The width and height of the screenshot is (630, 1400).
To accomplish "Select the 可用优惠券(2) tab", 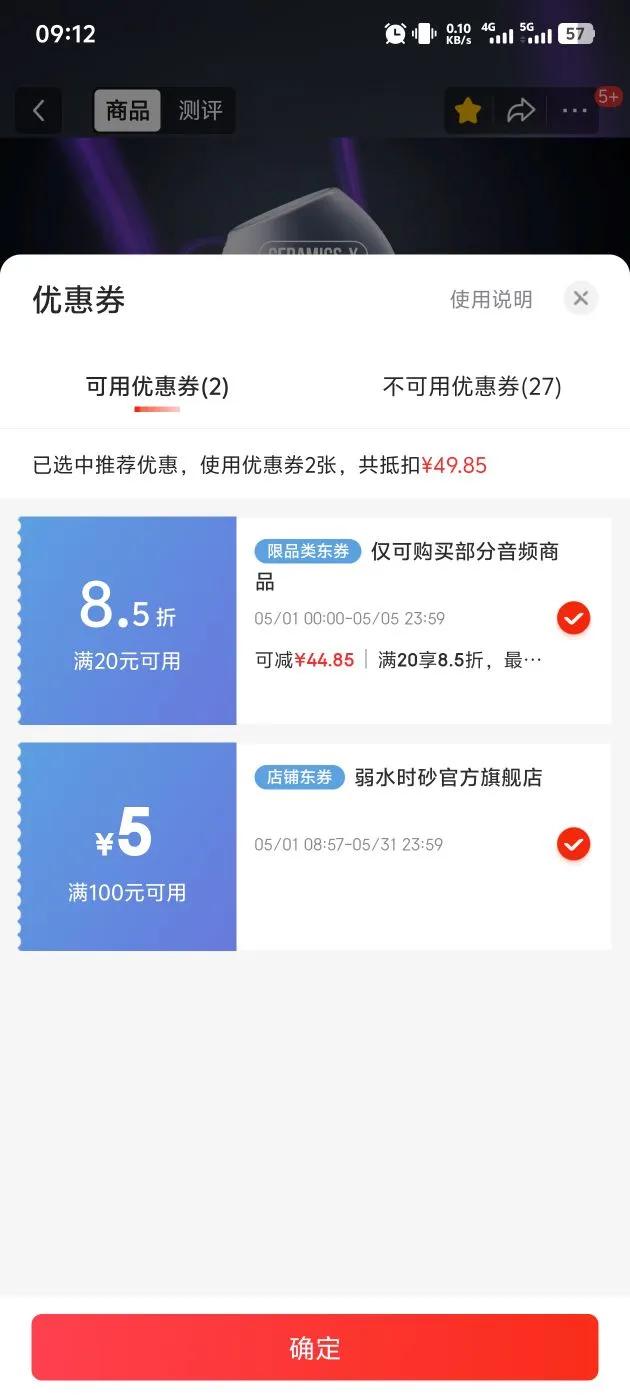I will (x=157, y=387).
